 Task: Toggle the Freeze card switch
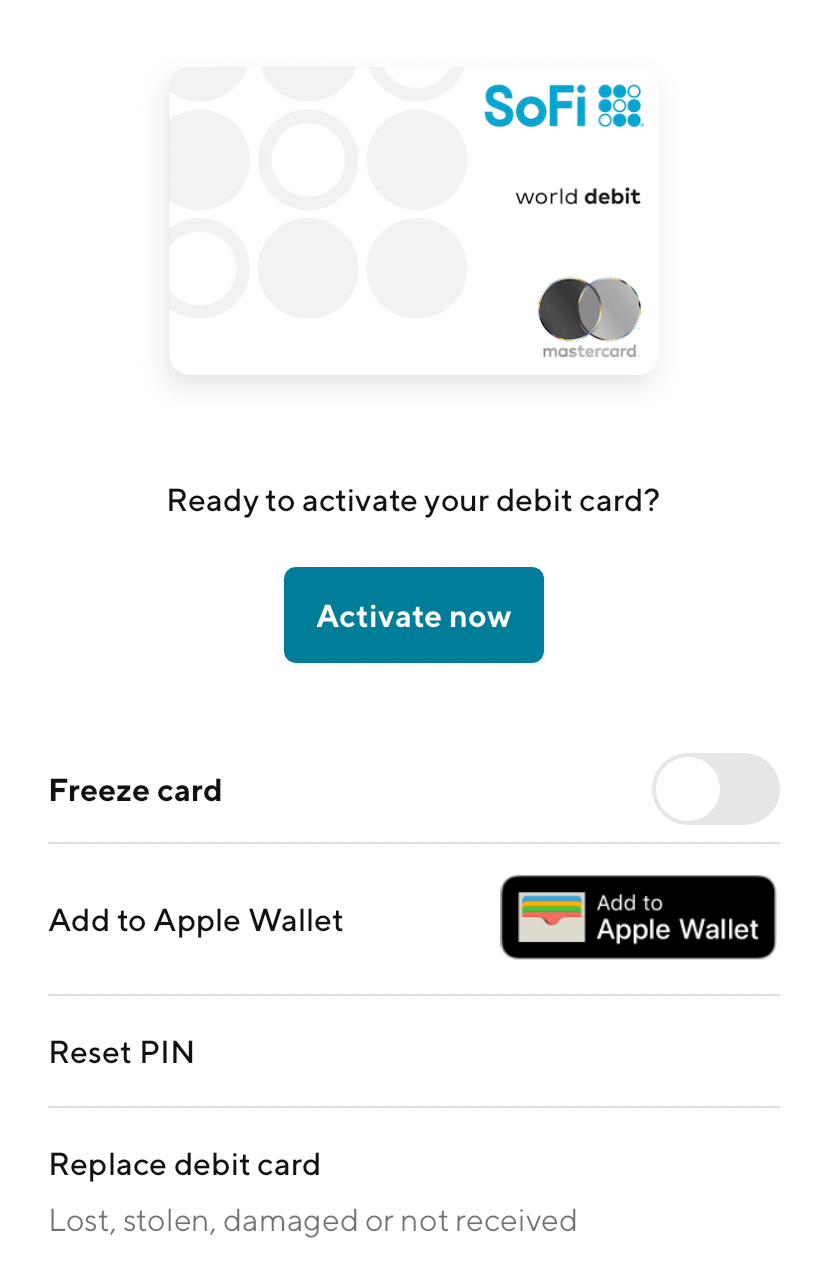click(x=715, y=789)
